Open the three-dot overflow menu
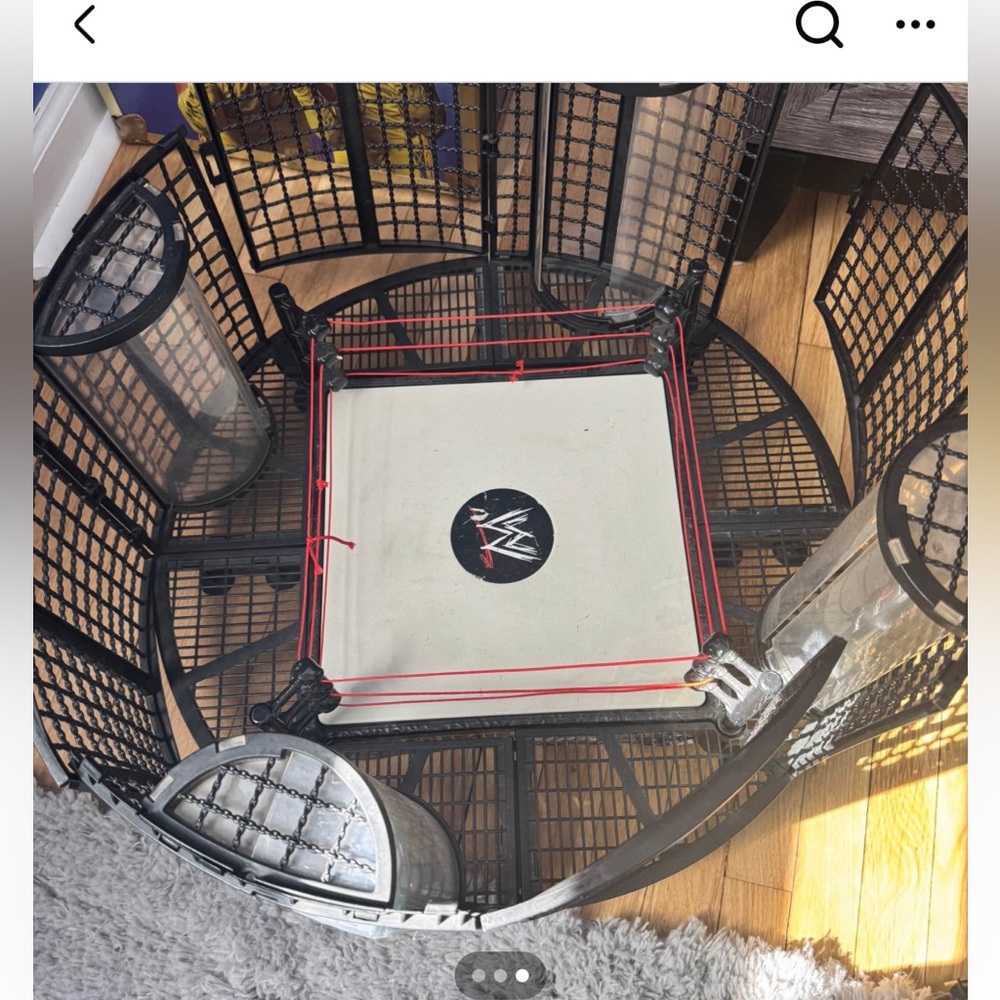This screenshot has height=1000, width=1000. click(x=915, y=25)
